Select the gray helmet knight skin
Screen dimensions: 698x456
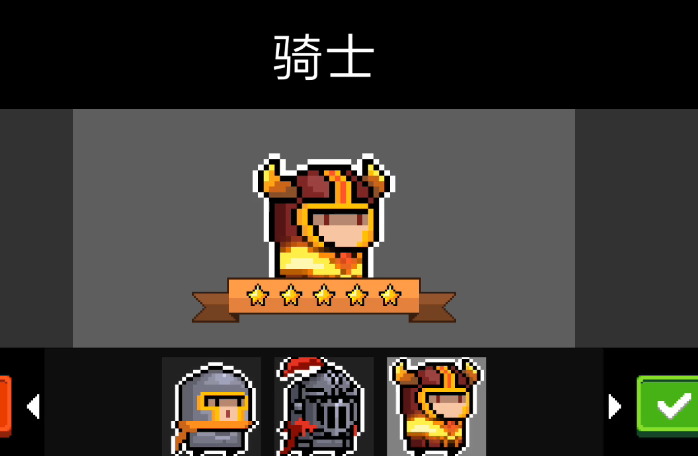pos(211,407)
